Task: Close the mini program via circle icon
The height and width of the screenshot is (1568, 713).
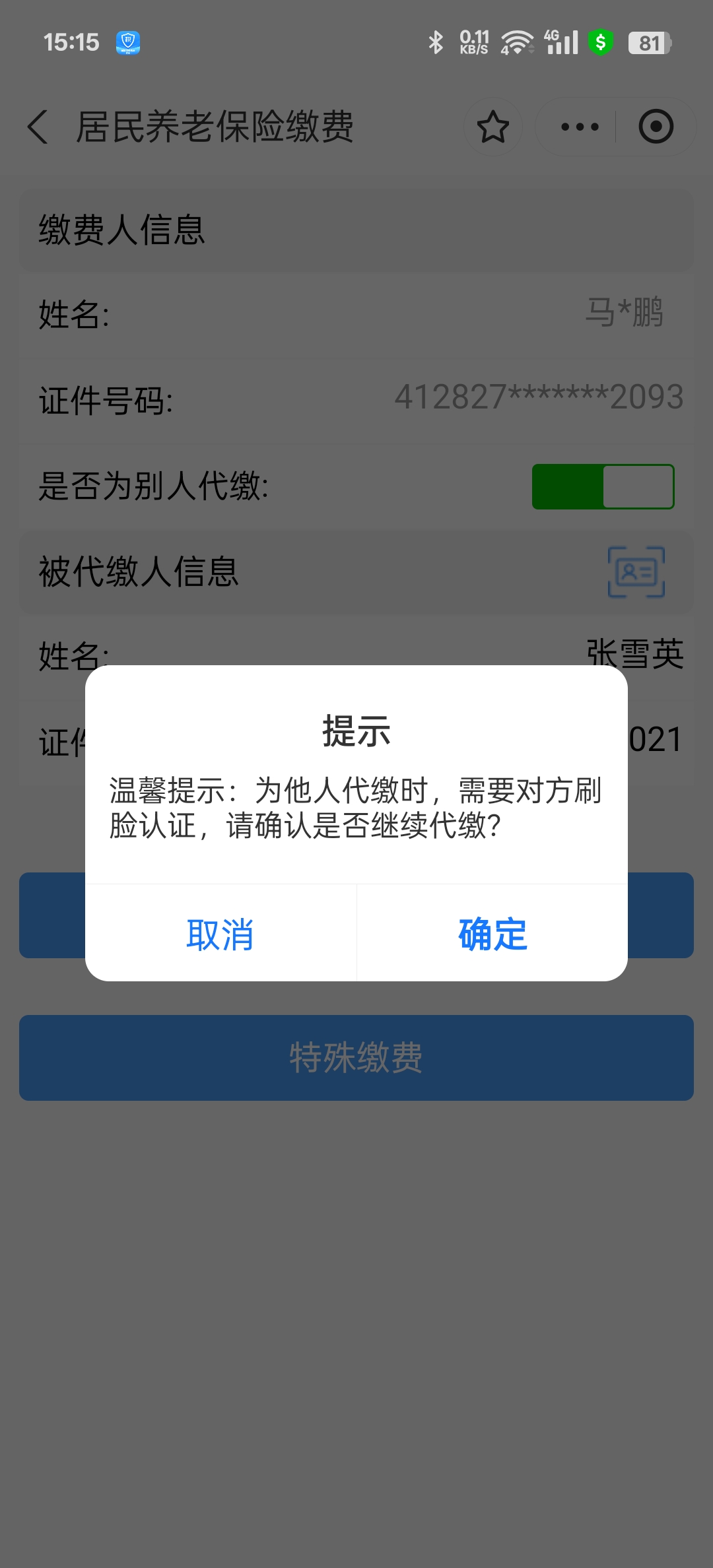Action: tap(656, 127)
